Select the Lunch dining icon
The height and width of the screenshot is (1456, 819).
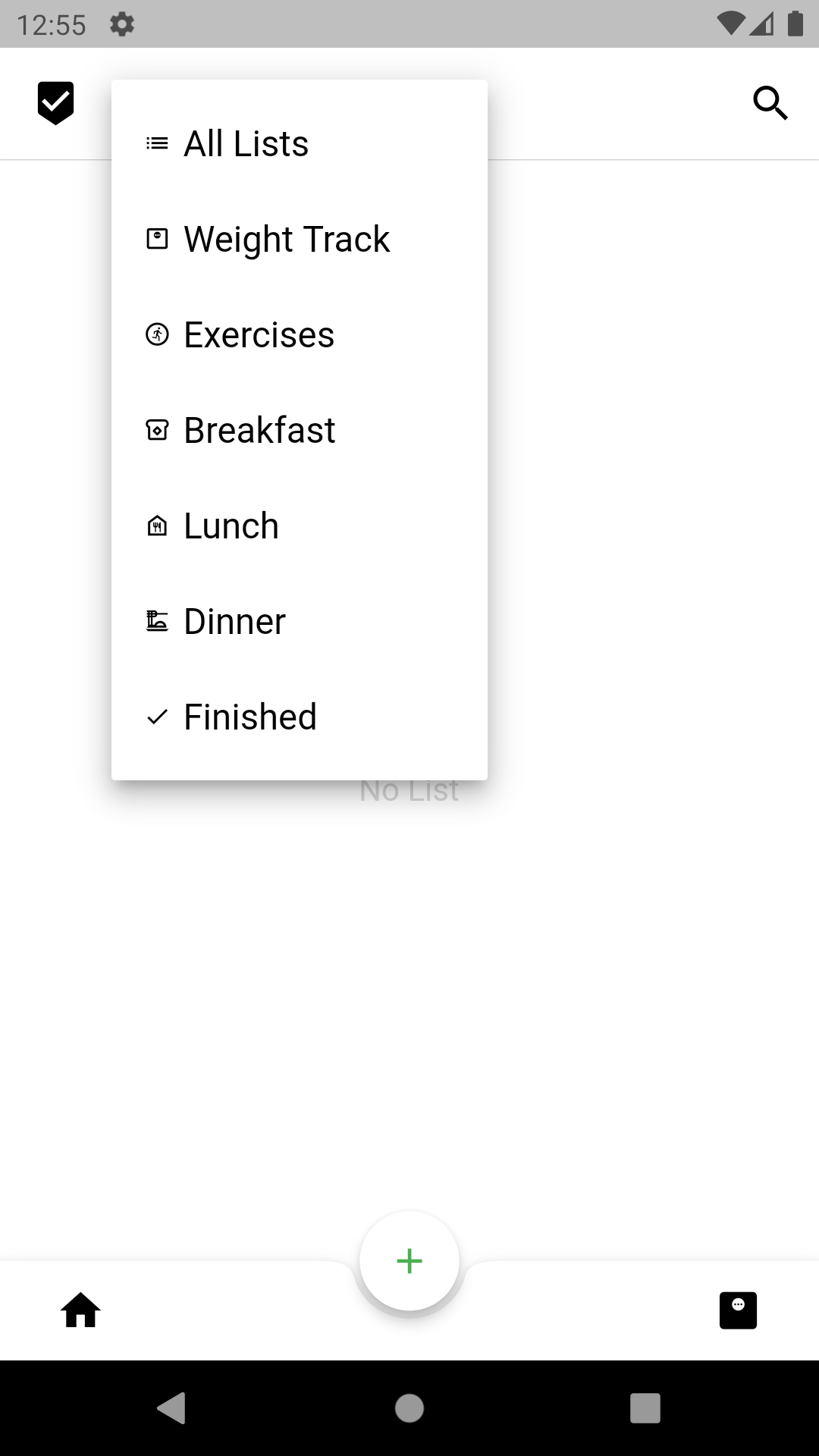155,525
